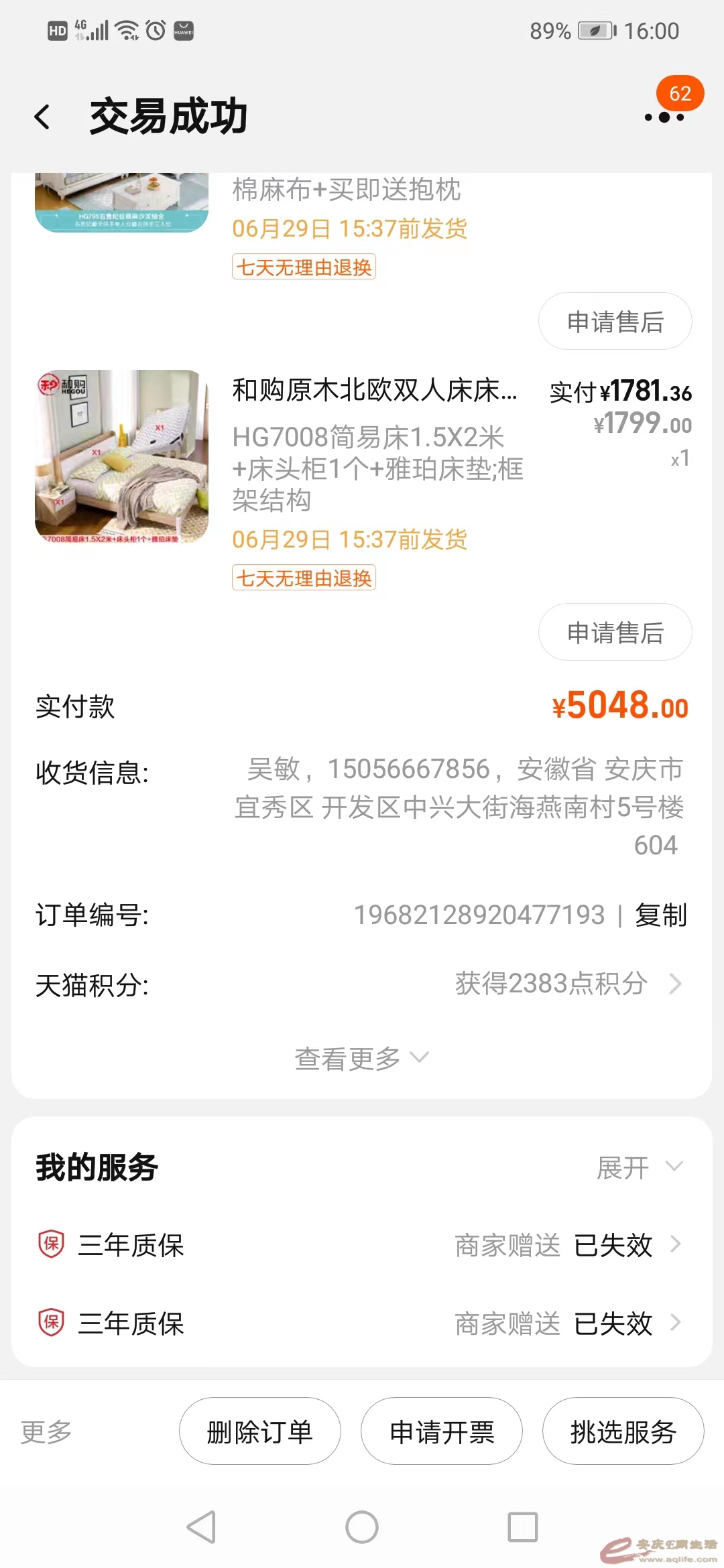The height and width of the screenshot is (1568, 724).
Task: Delete this order via 删除订单
Action: [260, 1432]
